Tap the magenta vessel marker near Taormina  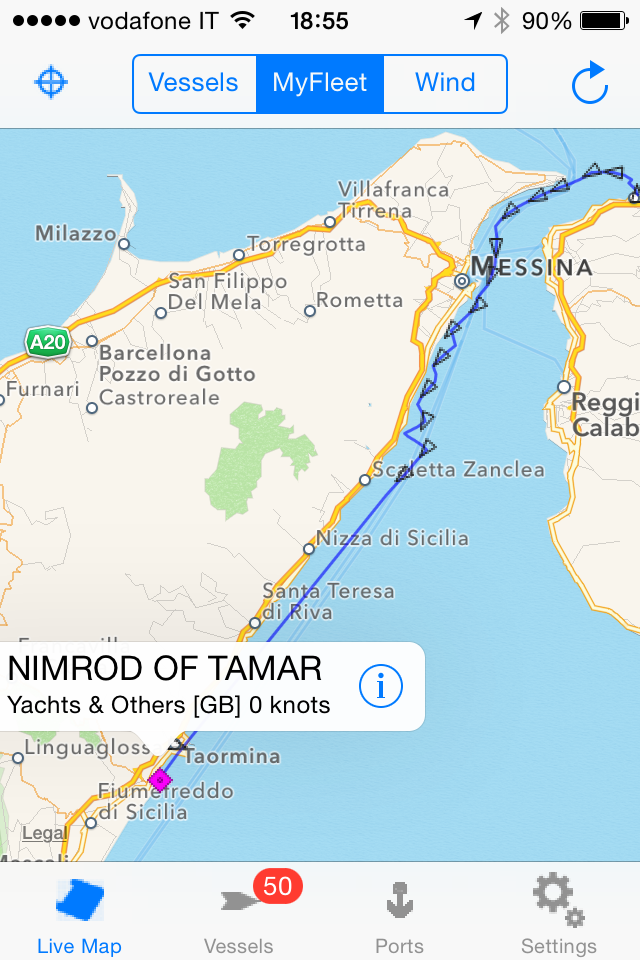(x=160, y=780)
